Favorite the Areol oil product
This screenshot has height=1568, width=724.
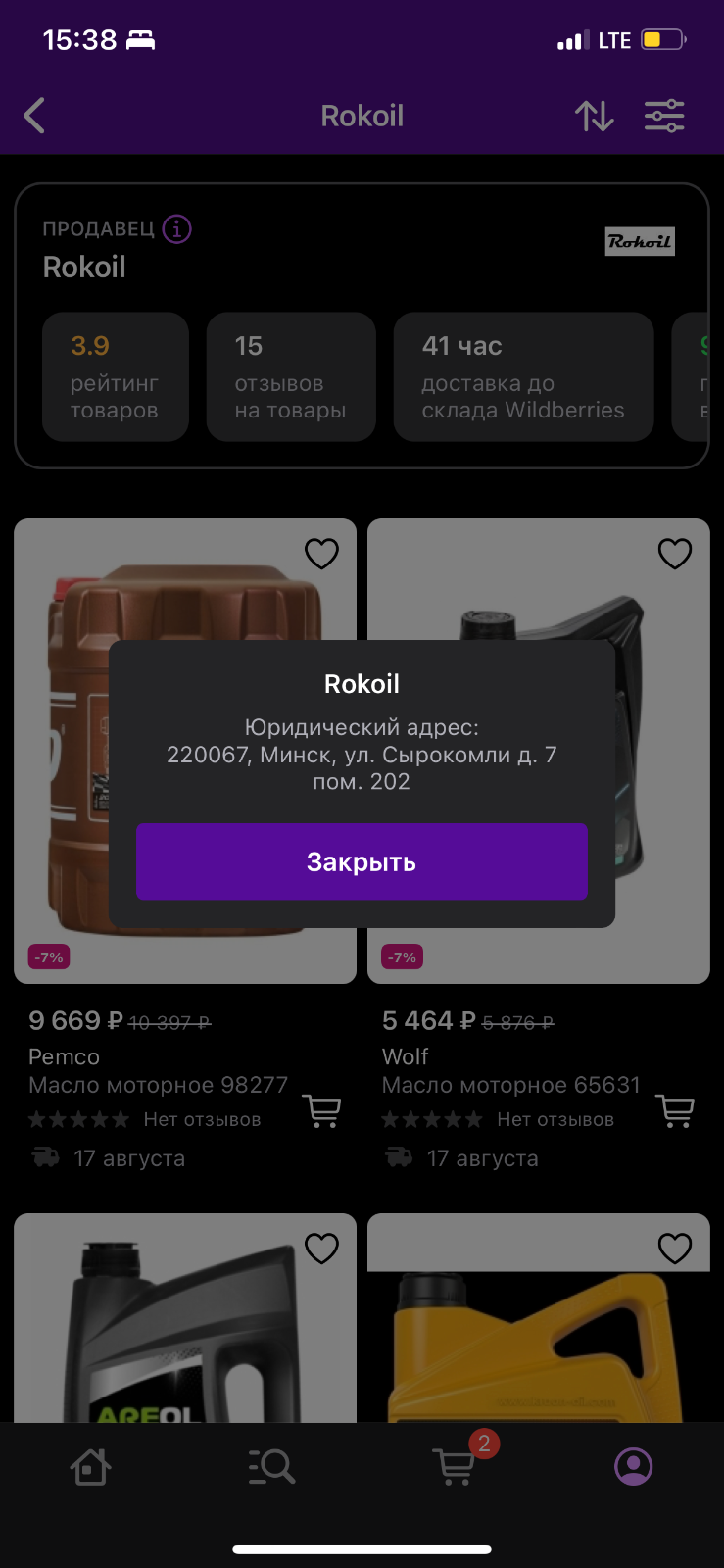point(321,1248)
